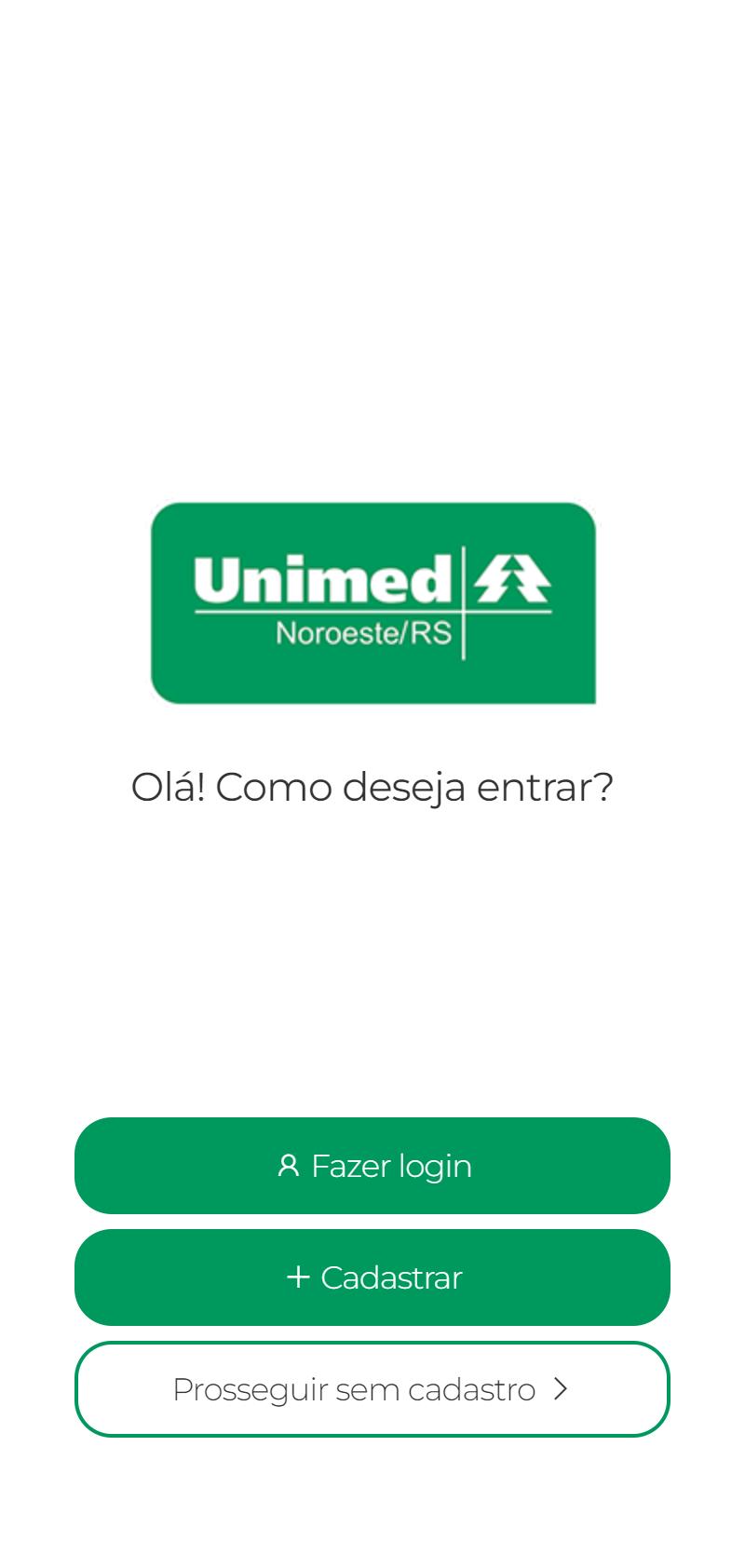Select Cadastrar to create an account
745x1568 pixels.
(372, 1277)
